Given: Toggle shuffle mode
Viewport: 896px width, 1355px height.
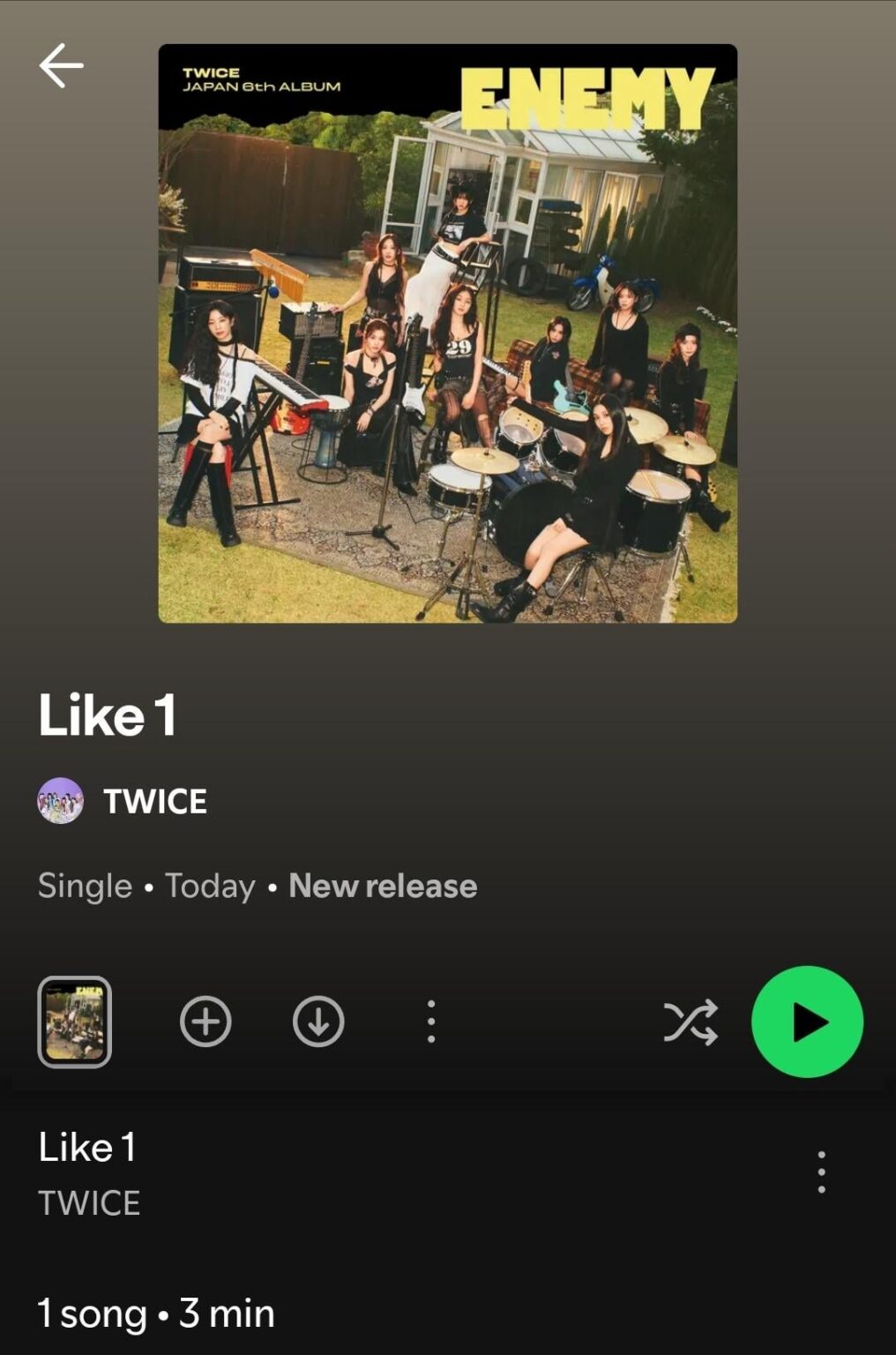Looking at the screenshot, I should (x=691, y=1022).
